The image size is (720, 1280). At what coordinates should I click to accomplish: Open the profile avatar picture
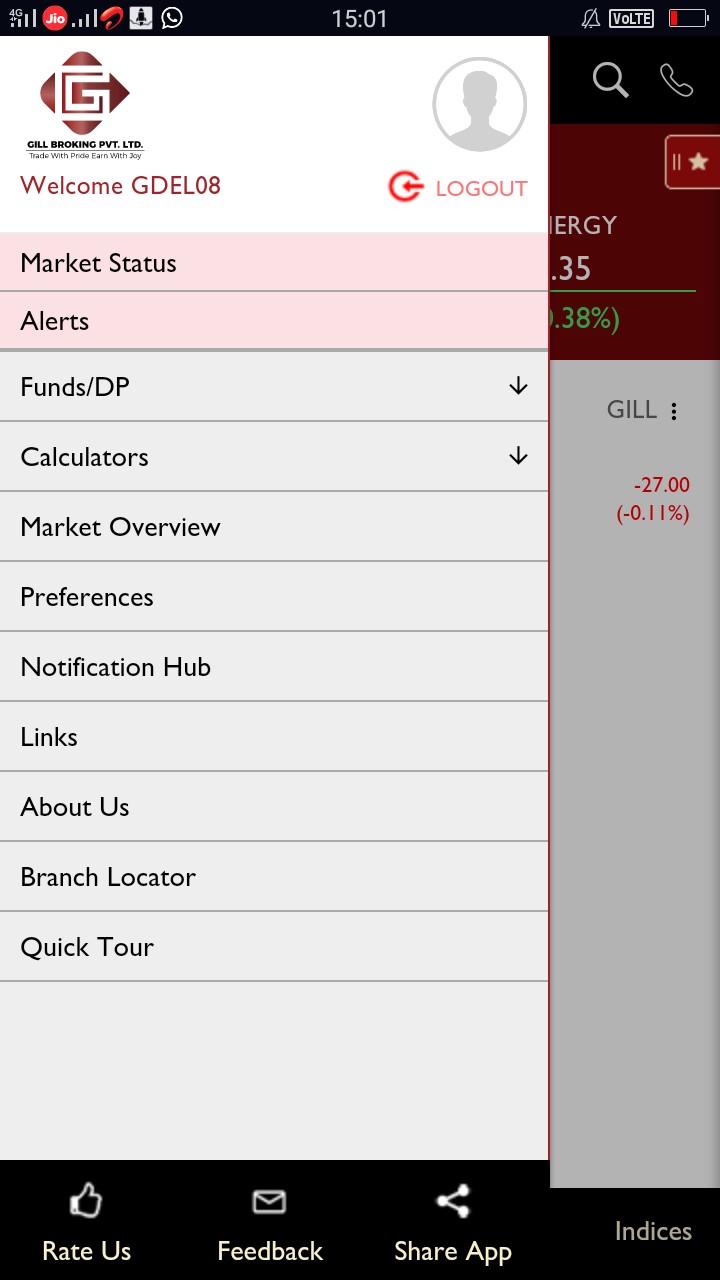pos(479,104)
